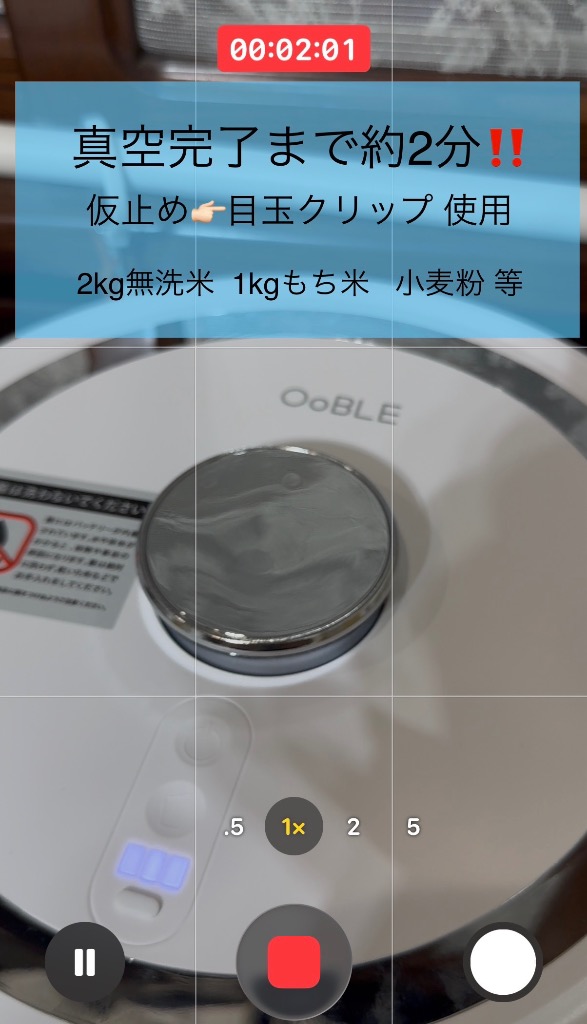Screen dimensions: 587x1024
Task: Switch to the .5 ultra-wide zoom
Action: pos(234,827)
